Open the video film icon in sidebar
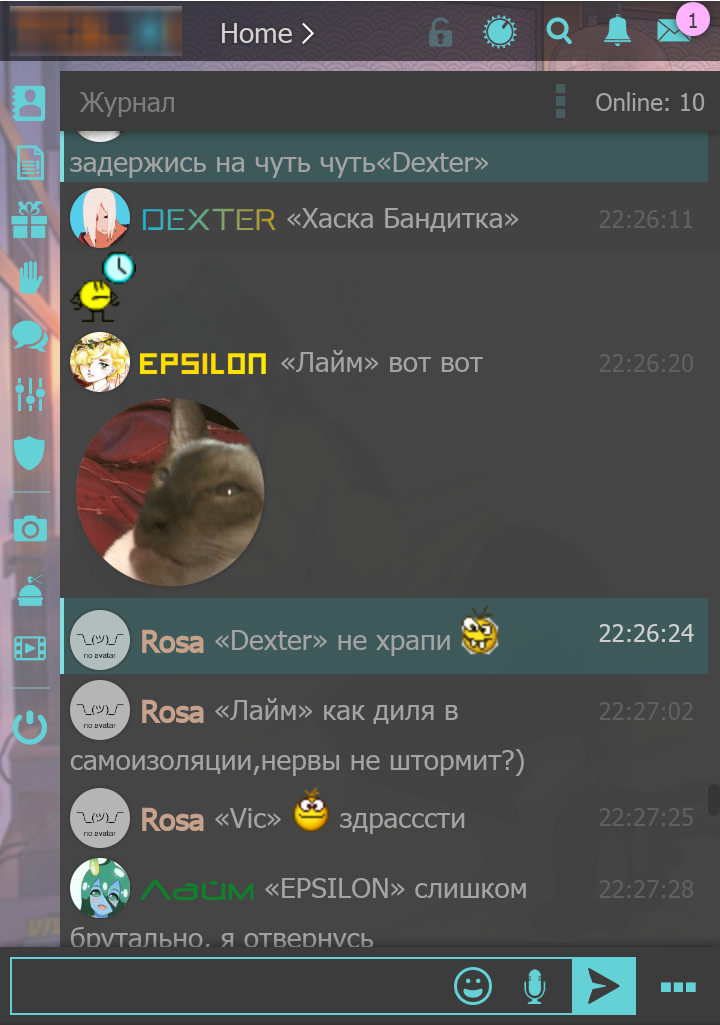Screen dimensions: 720x1025 (x=30, y=648)
